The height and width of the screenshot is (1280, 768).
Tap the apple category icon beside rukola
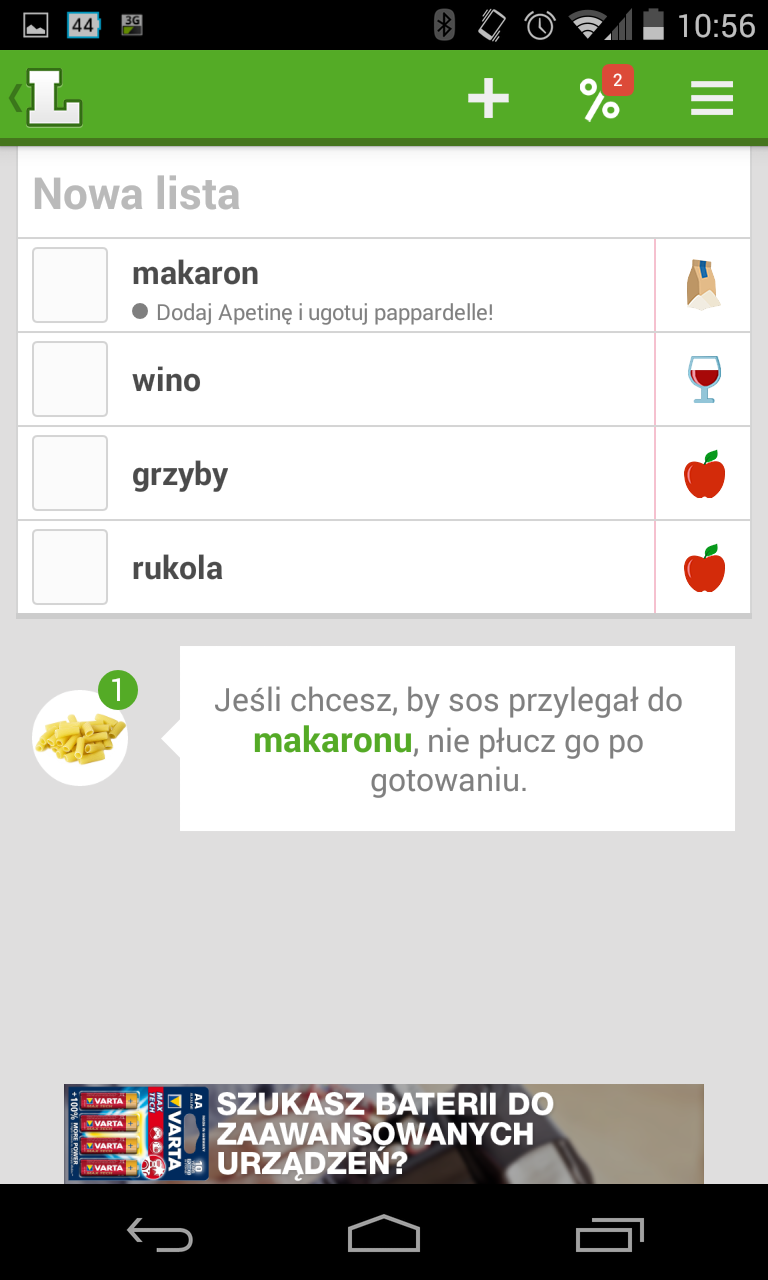click(x=703, y=567)
